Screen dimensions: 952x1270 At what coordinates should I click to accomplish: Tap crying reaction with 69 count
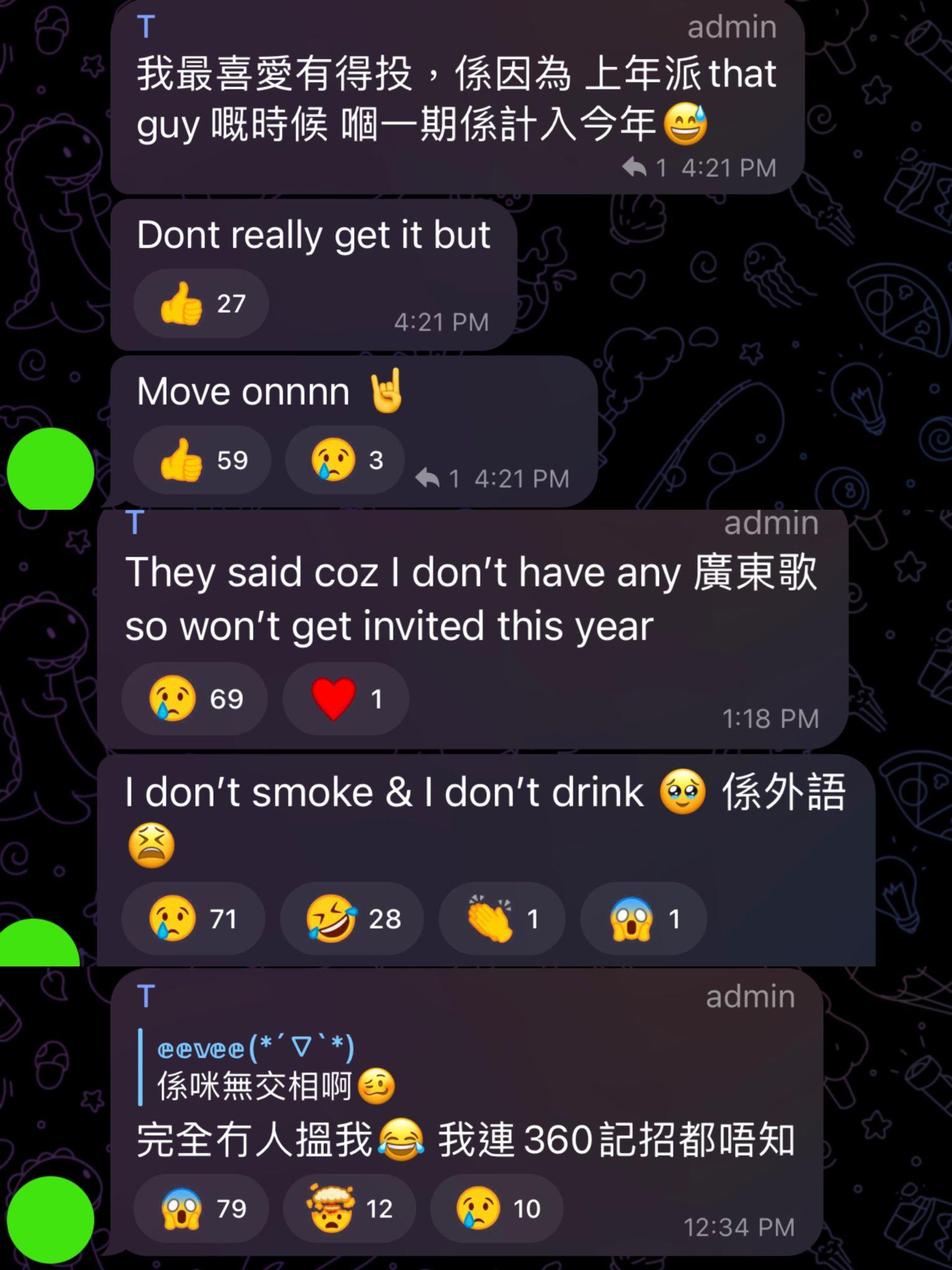pos(194,699)
